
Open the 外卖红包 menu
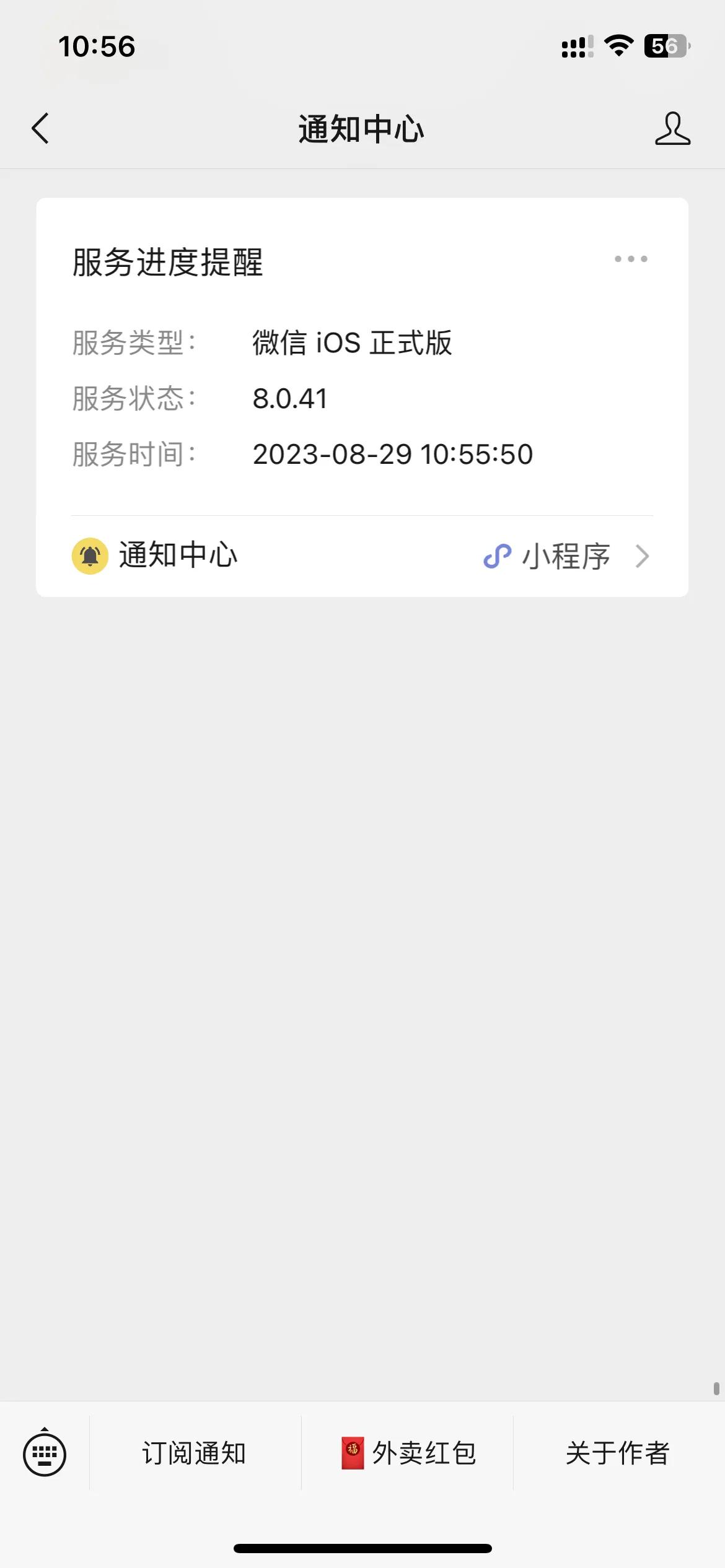pyautogui.click(x=408, y=1453)
